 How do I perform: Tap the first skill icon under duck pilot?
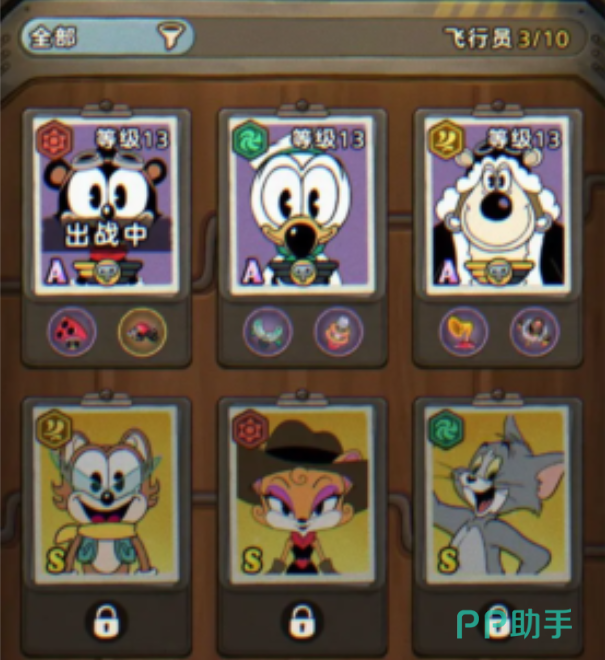click(x=268, y=331)
